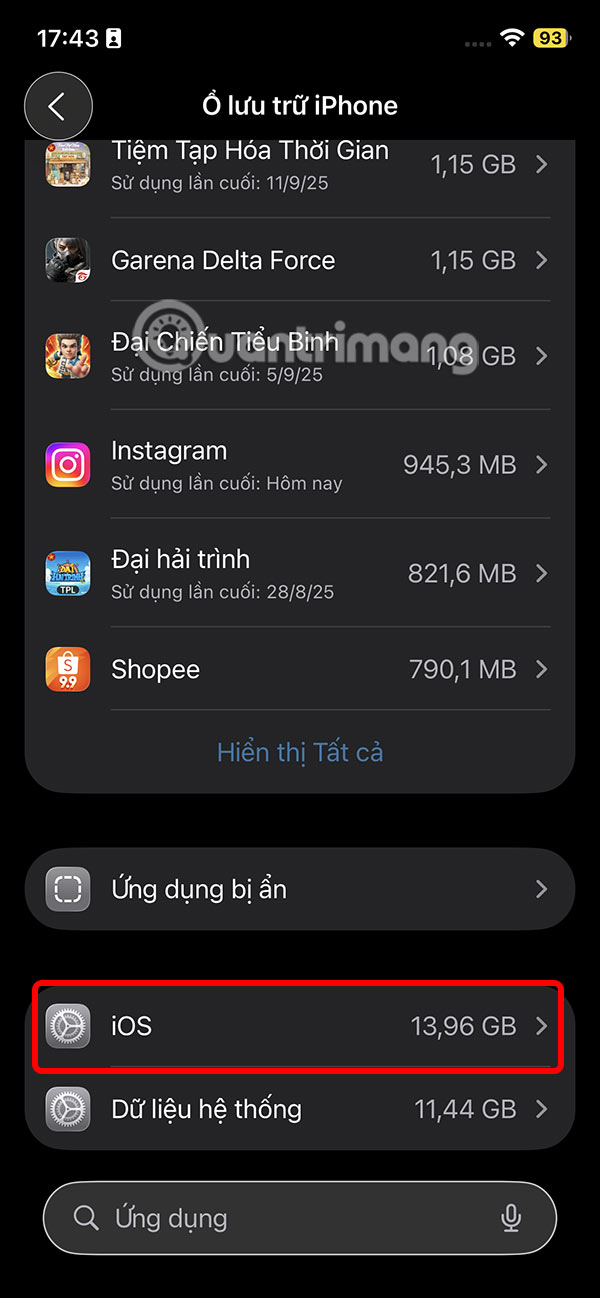Open Garena Delta Force storage details
The width and height of the screenshot is (600, 1298).
pos(300,260)
